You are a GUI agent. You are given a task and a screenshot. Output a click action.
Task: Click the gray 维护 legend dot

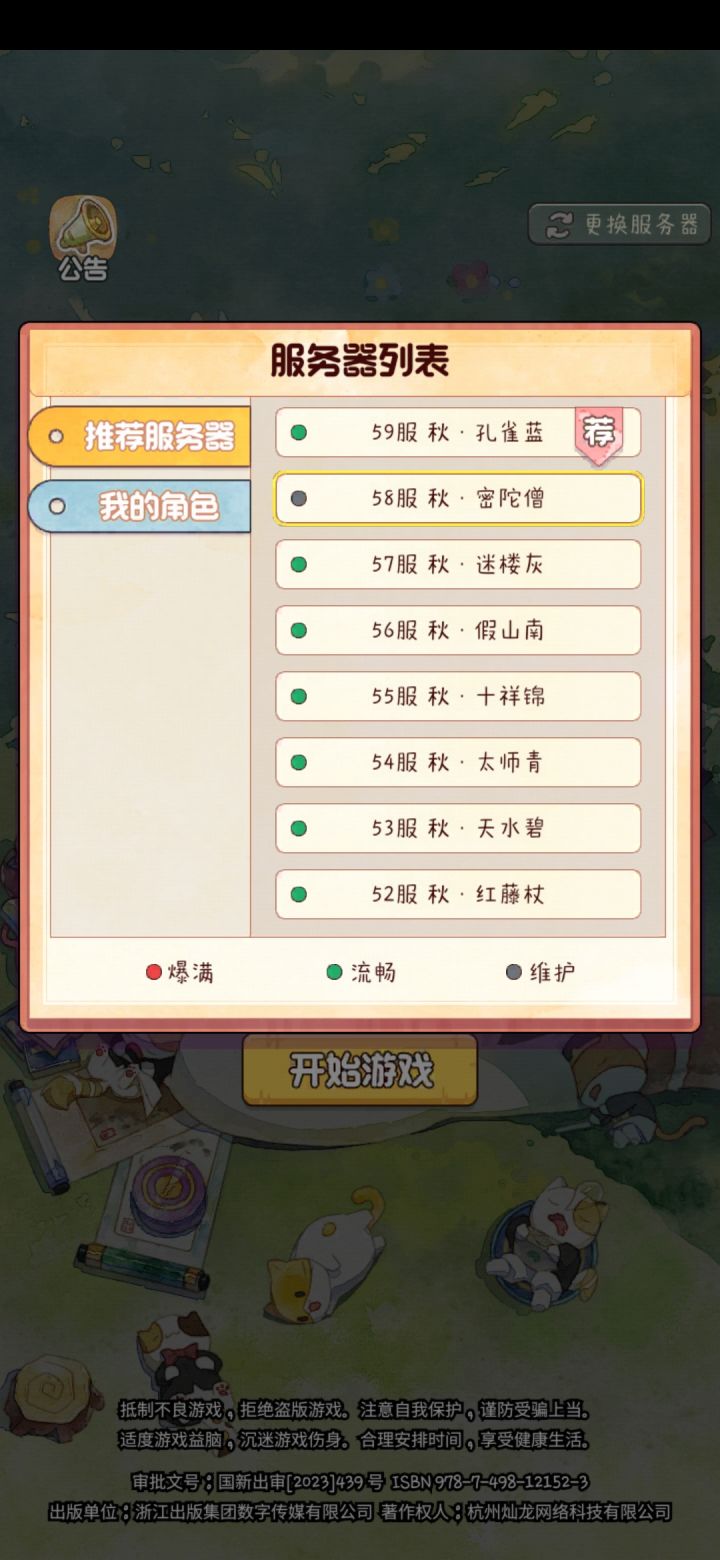pyautogui.click(x=514, y=971)
